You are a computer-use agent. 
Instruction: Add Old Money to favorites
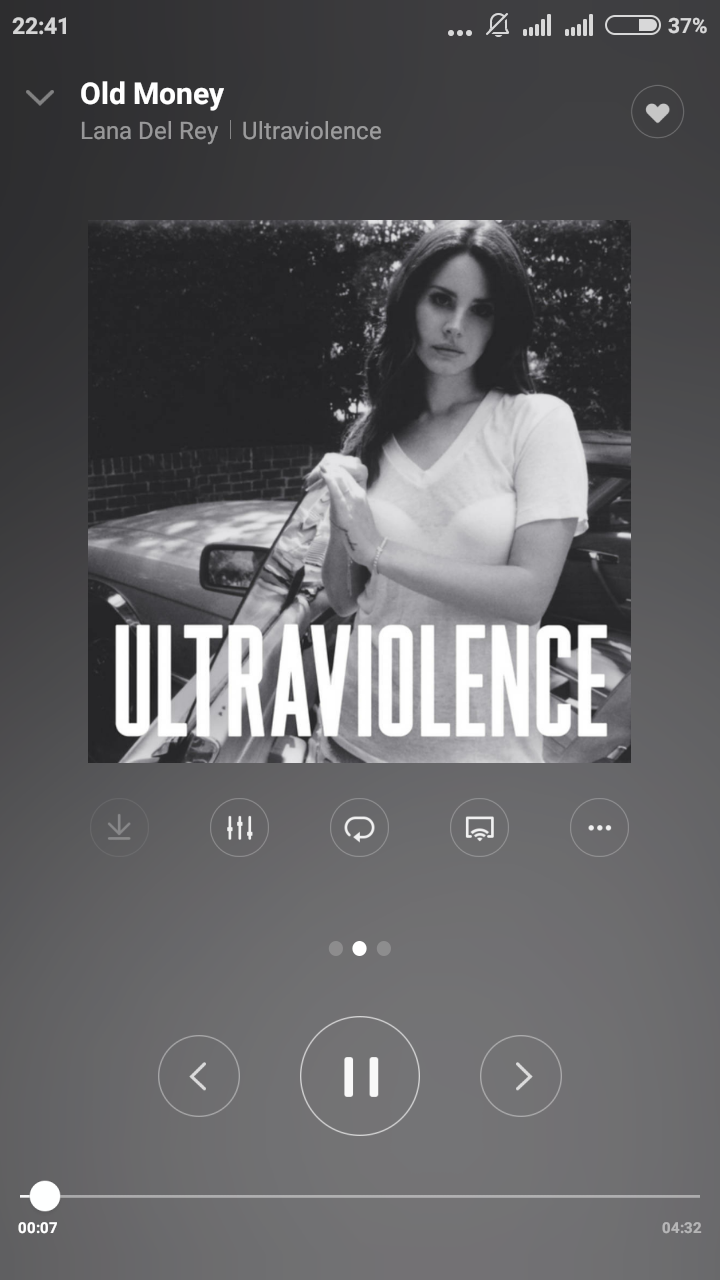coord(657,113)
